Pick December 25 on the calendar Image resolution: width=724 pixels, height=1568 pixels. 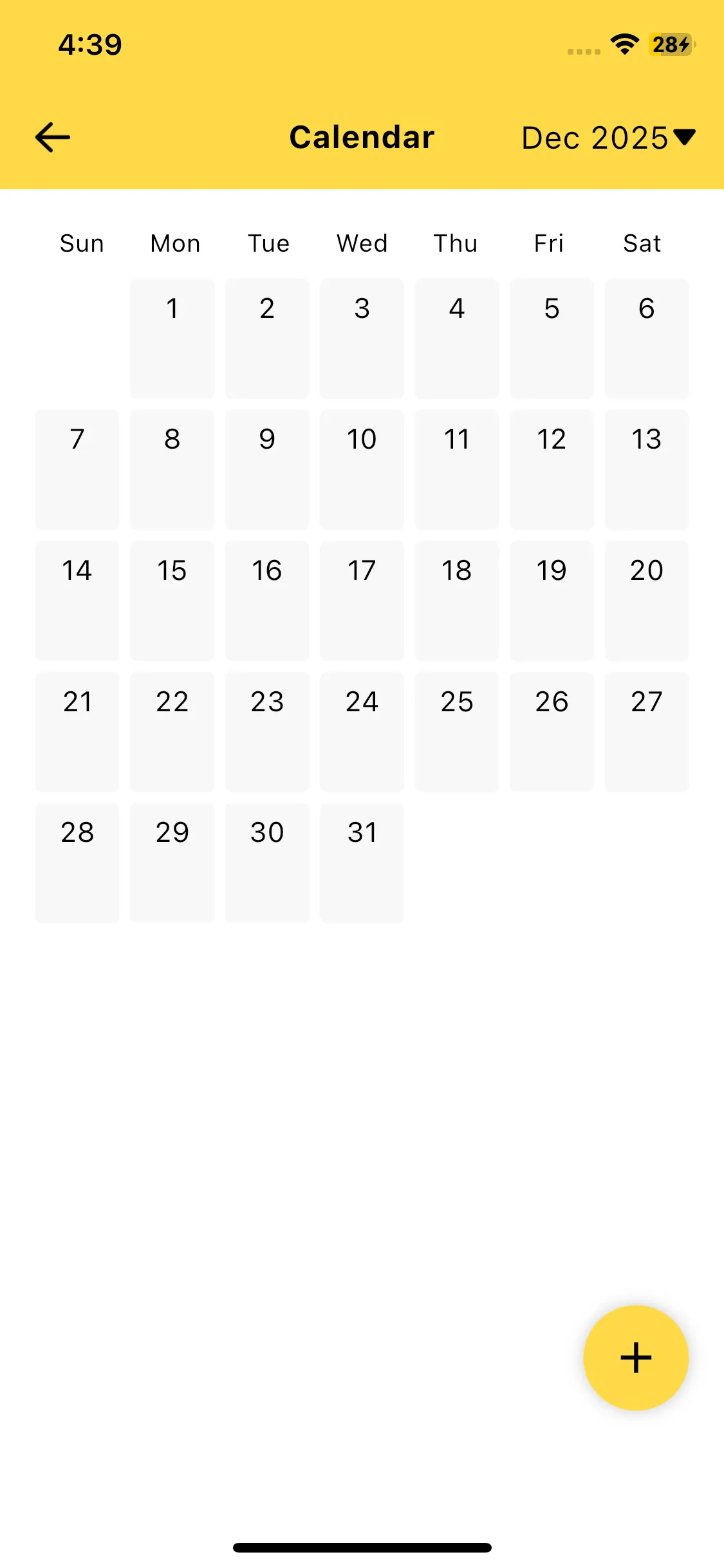[456, 732]
